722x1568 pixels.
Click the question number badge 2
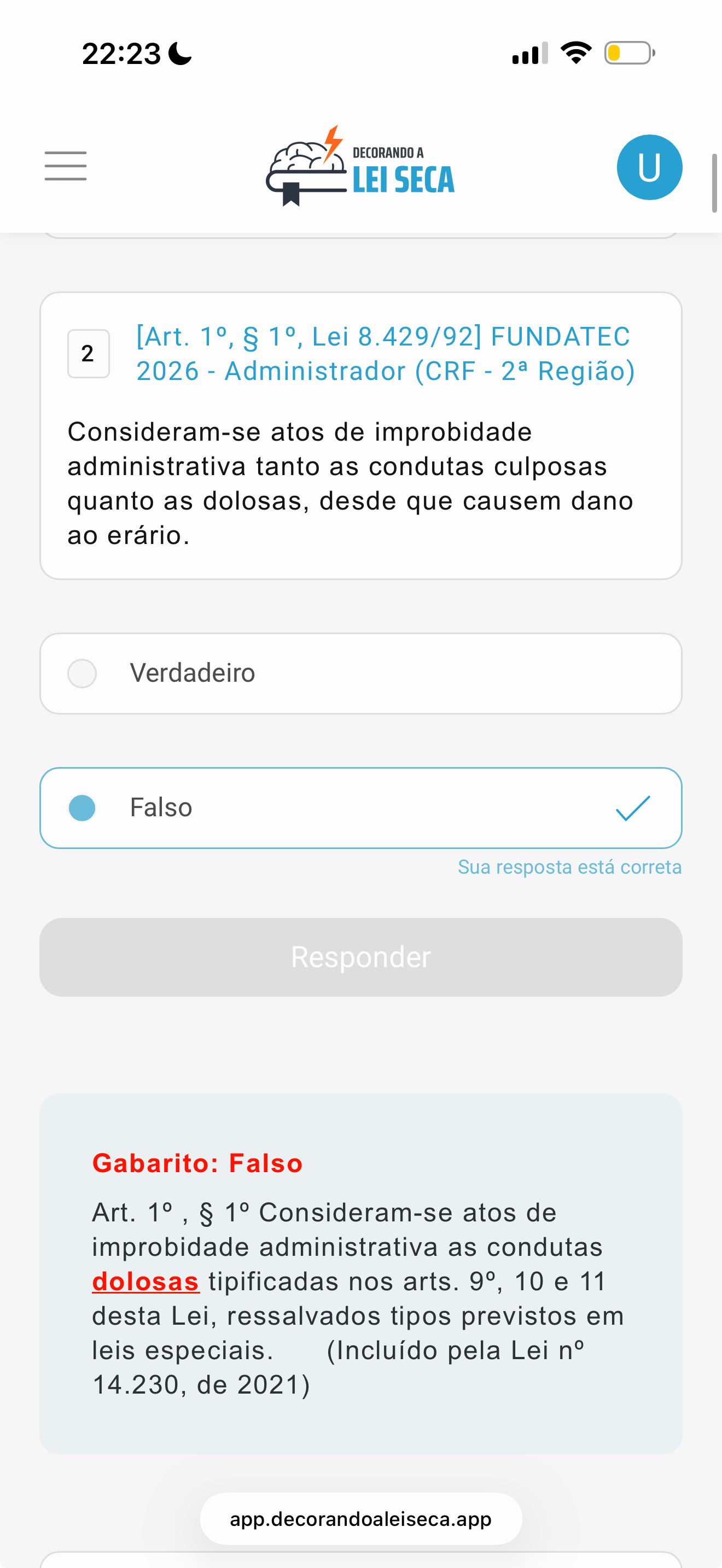pos(88,353)
